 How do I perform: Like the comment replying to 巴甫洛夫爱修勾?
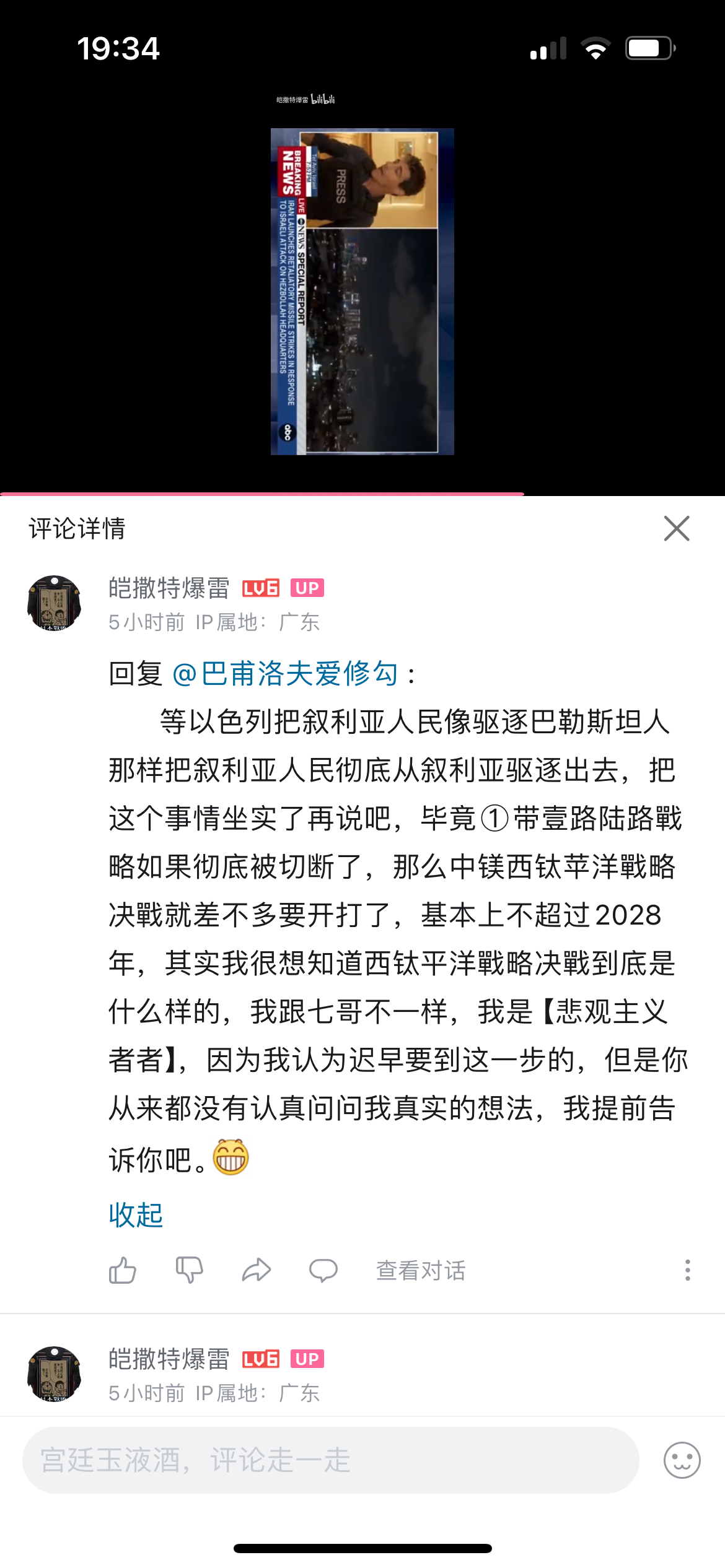122,1270
